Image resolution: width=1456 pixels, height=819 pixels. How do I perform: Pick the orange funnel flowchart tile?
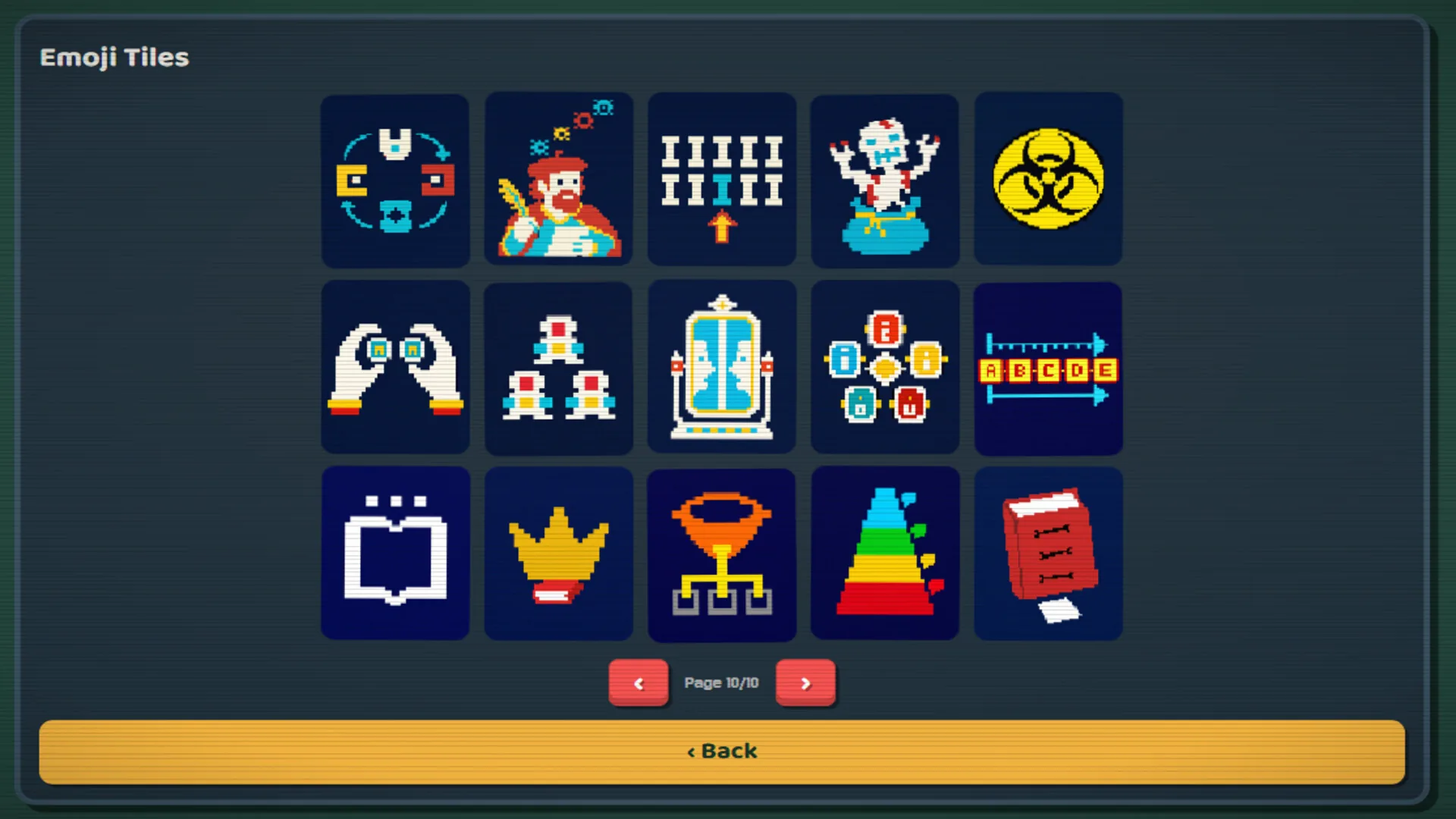point(722,555)
